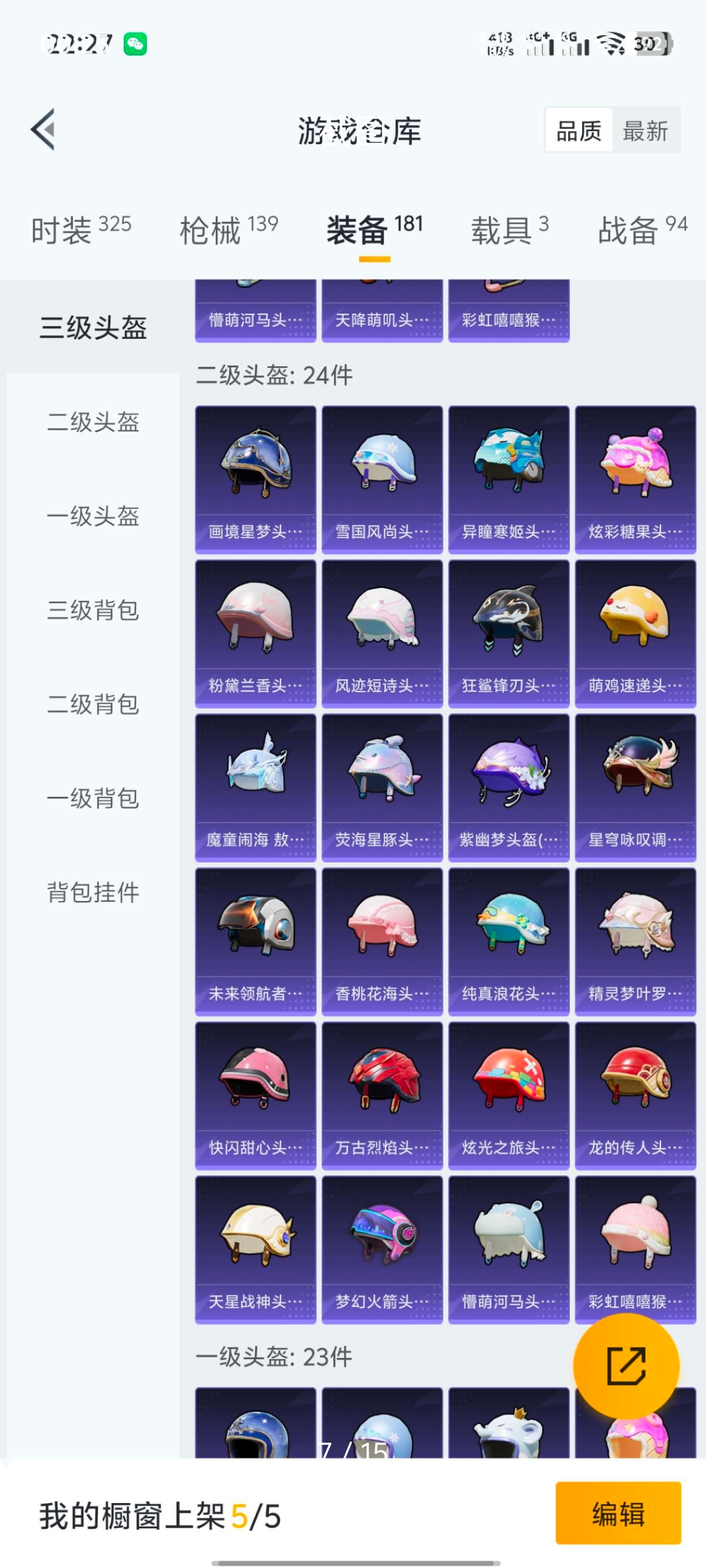Open the 载具 tab
The image size is (706, 1568).
509,230
